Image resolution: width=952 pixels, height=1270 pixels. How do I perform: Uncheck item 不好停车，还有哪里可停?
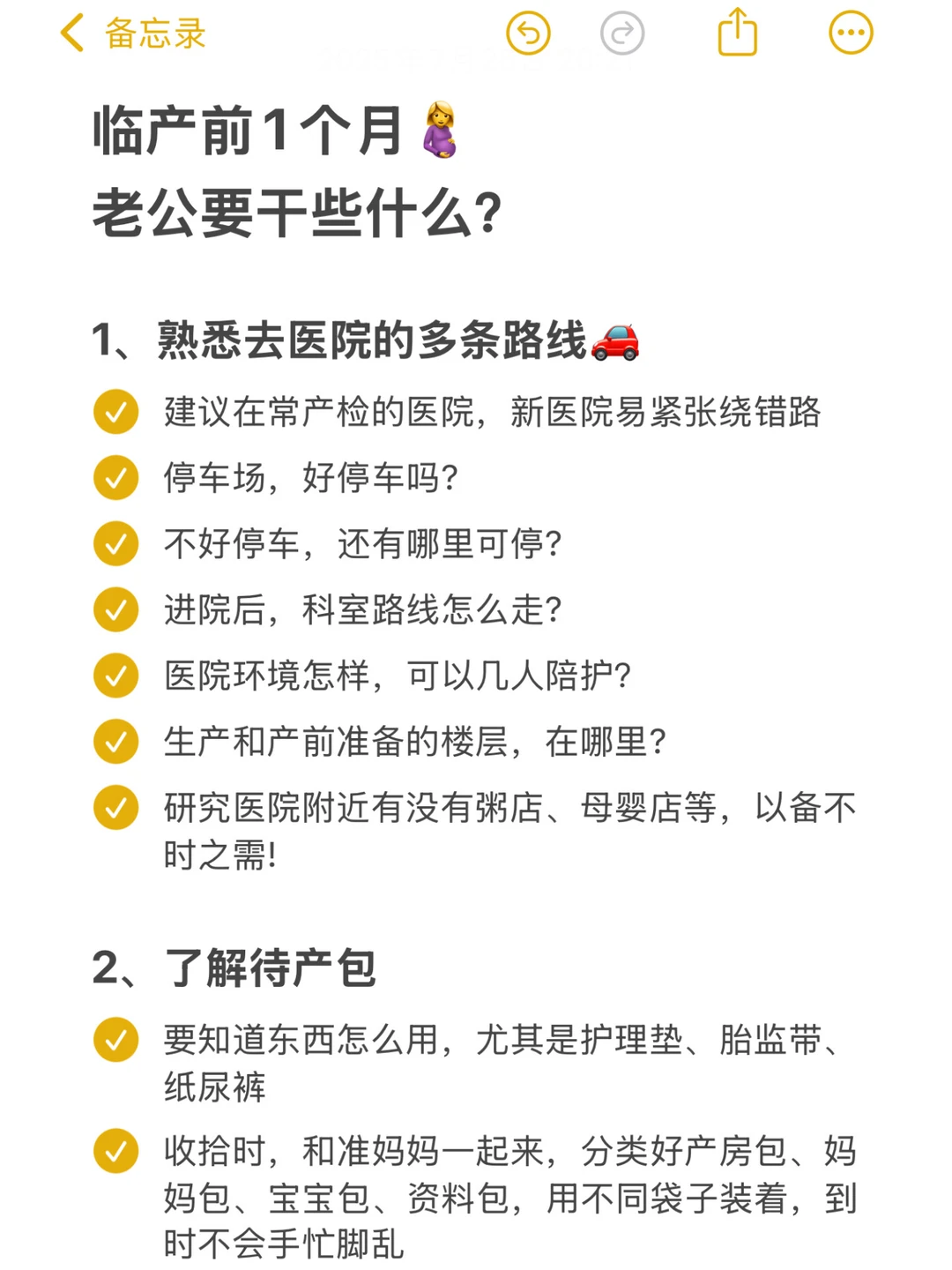[x=115, y=543]
